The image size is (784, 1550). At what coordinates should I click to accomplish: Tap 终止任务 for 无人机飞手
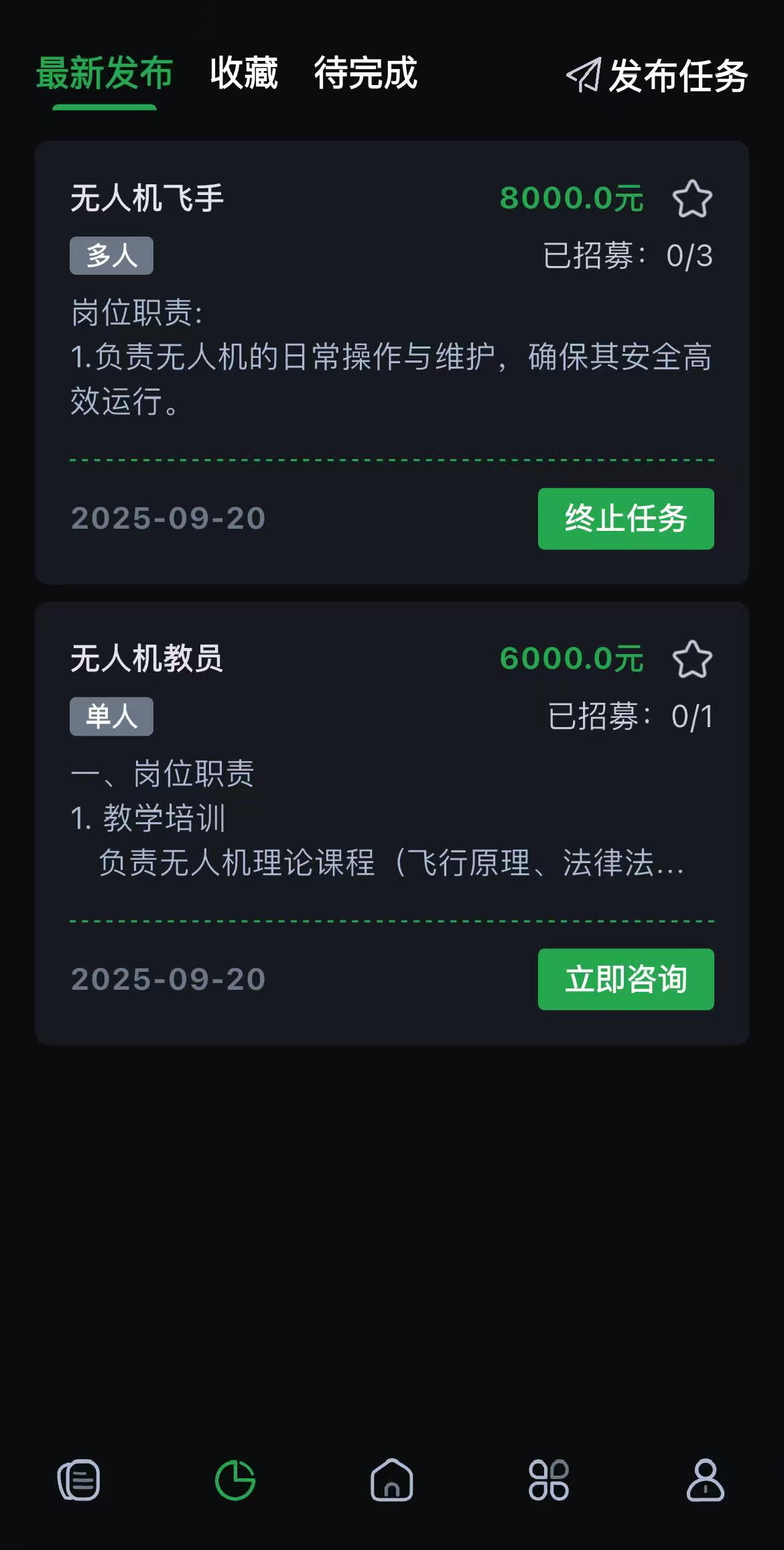625,519
